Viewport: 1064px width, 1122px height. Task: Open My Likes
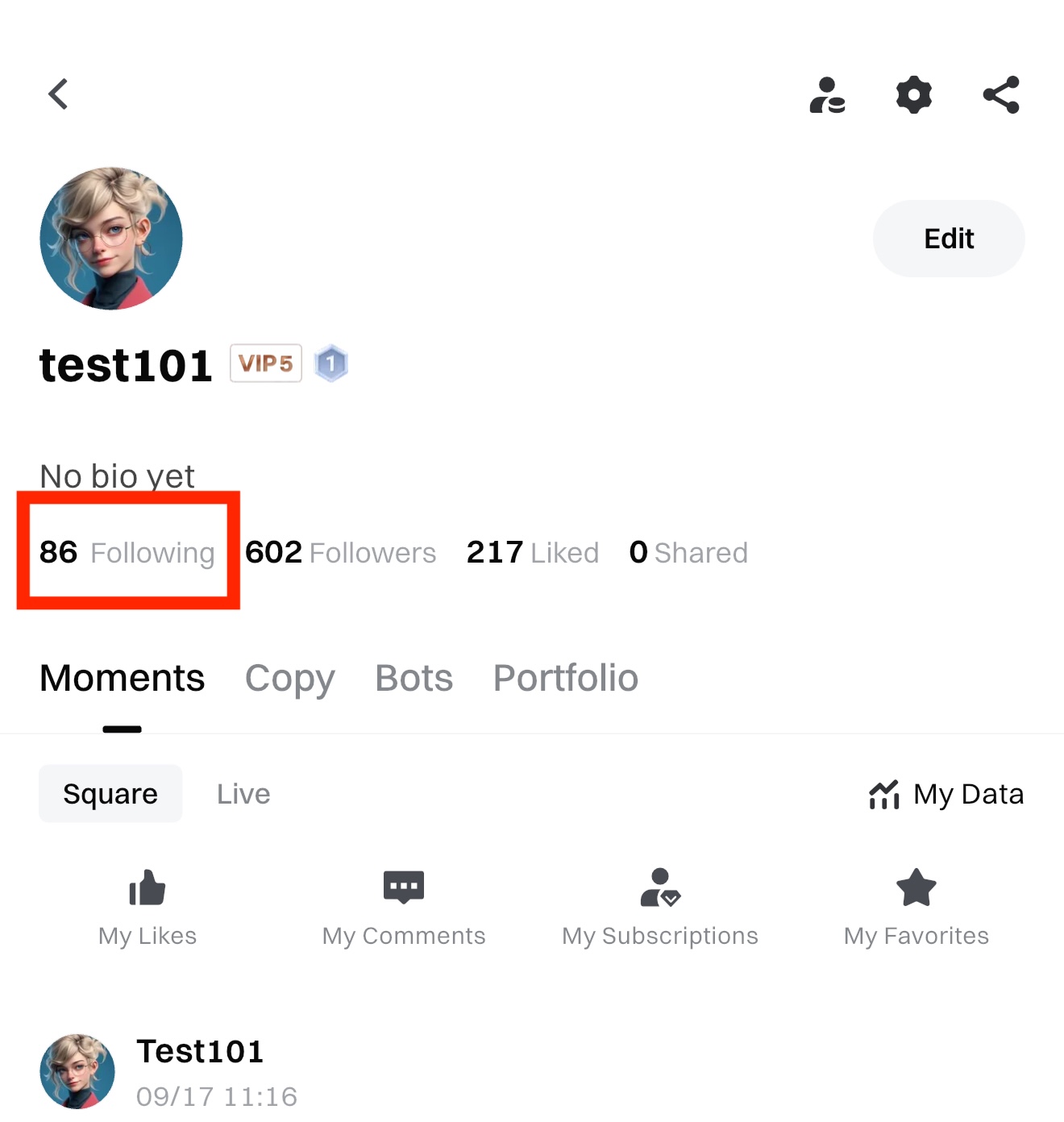point(148,907)
